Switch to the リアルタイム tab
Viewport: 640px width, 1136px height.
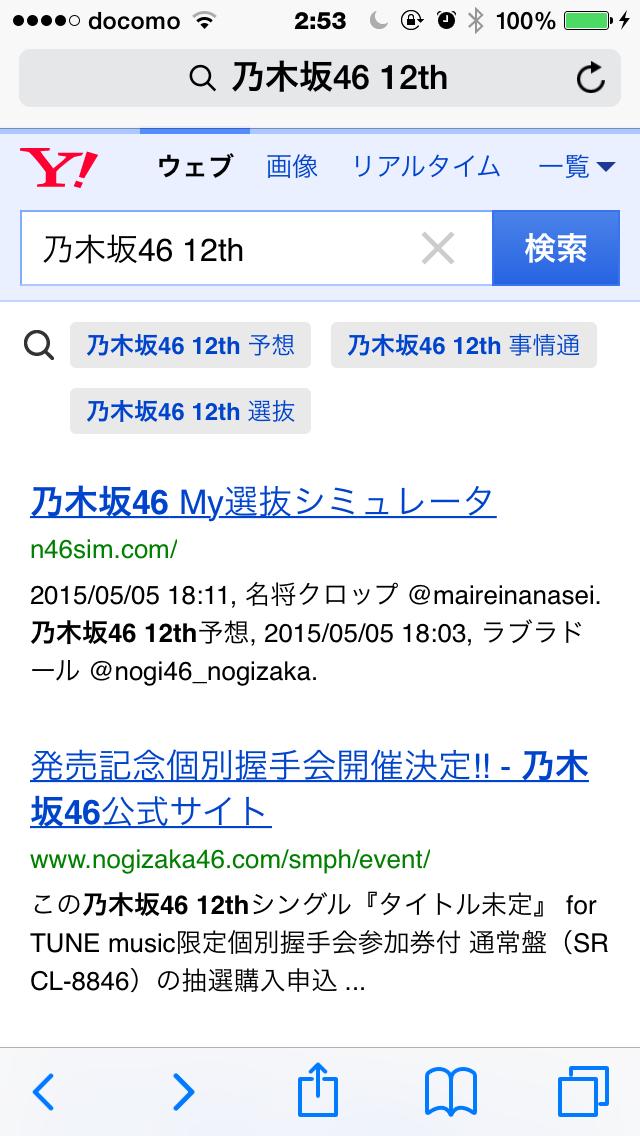click(426, 166)
